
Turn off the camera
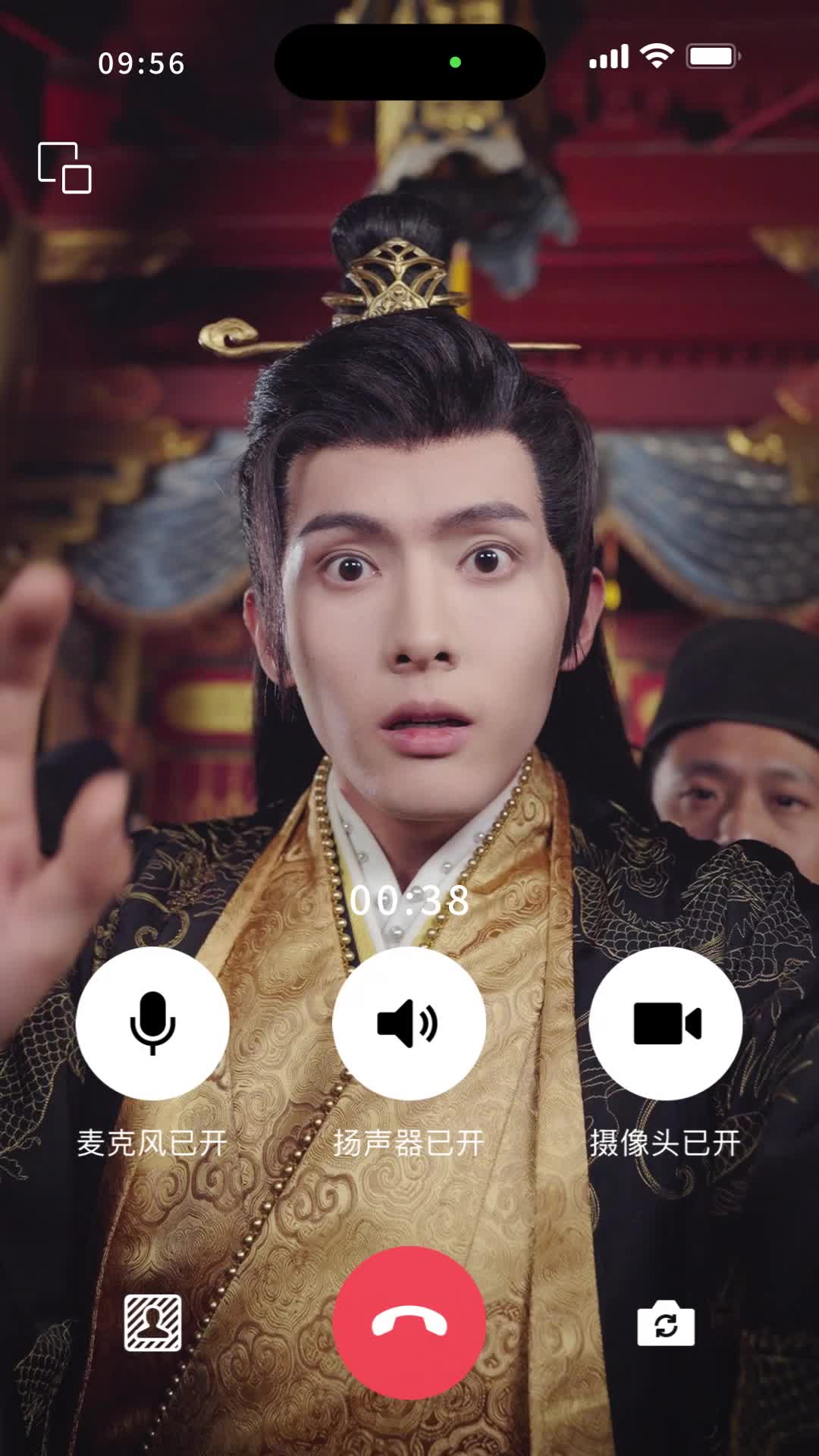pos(666,1023)
